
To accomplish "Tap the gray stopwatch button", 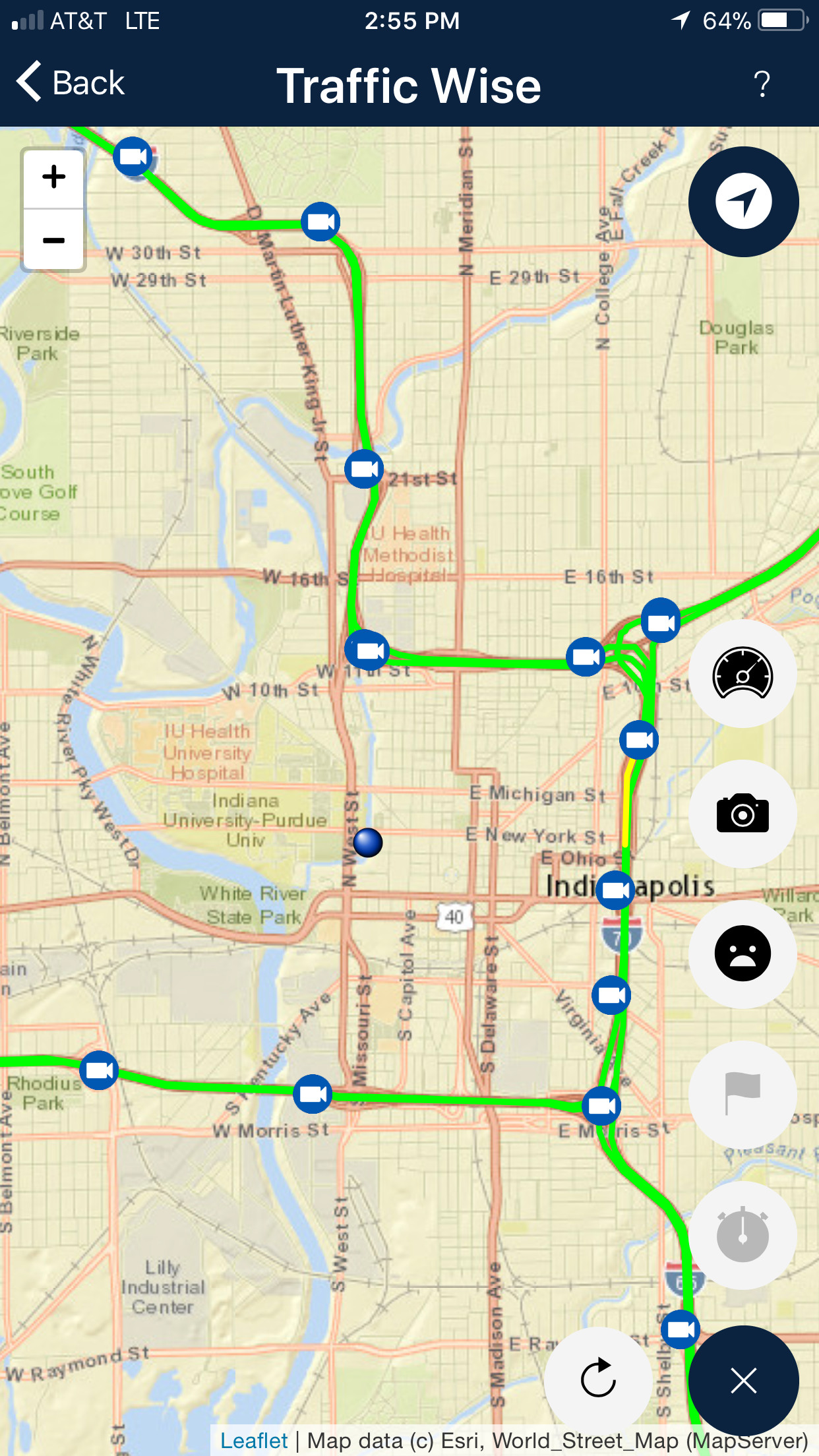I will 743,1234.
